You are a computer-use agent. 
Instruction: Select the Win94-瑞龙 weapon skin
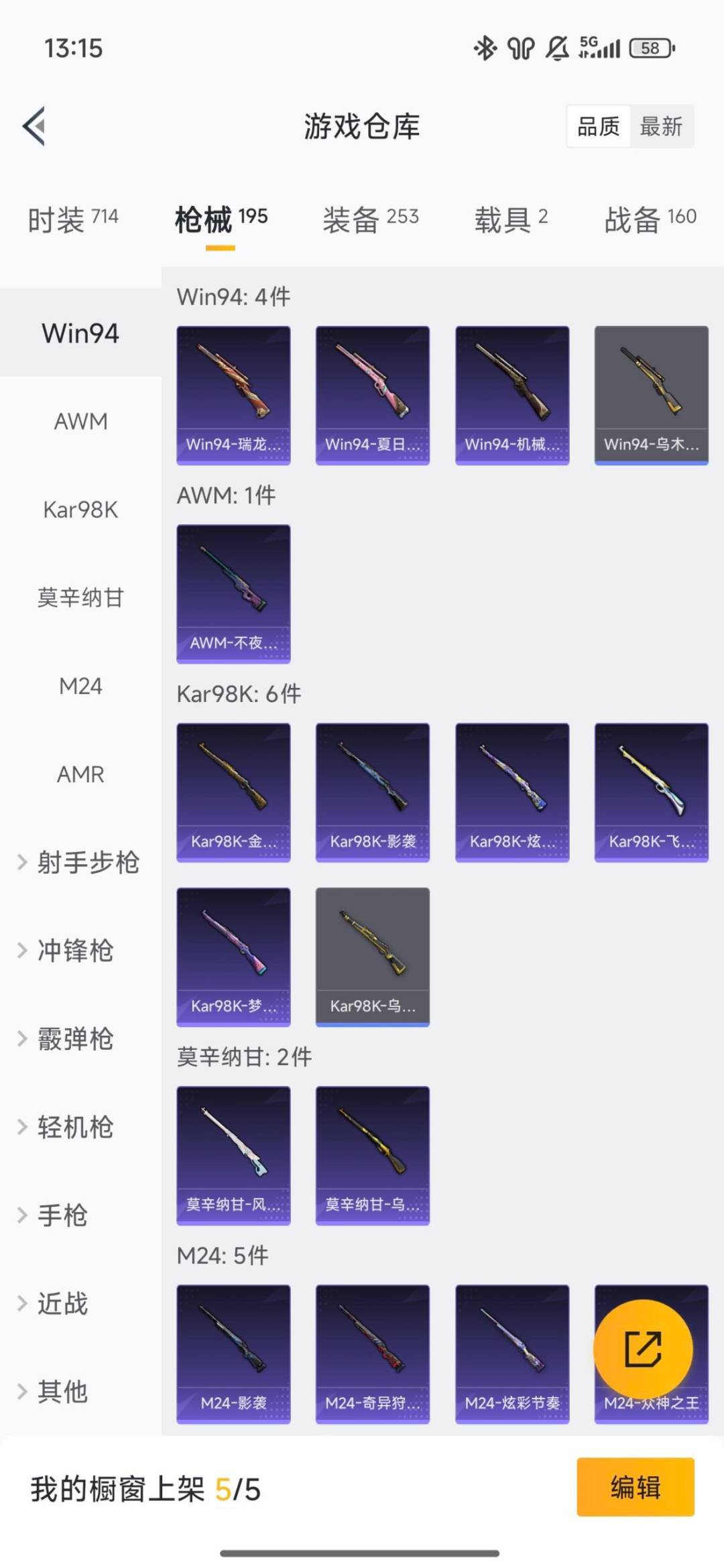tap(233, 394)
